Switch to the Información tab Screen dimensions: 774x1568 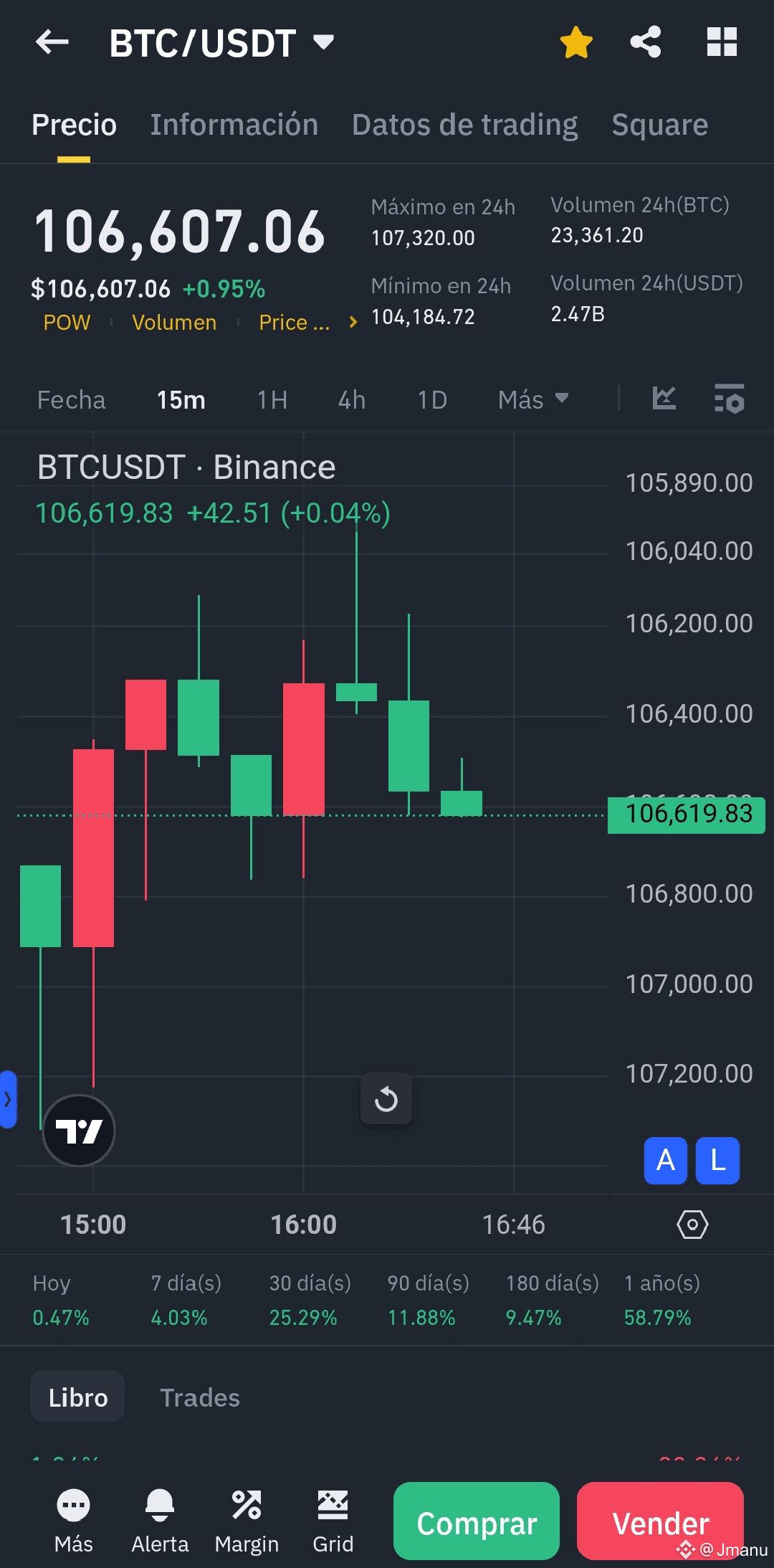click(x=234, y=125)
